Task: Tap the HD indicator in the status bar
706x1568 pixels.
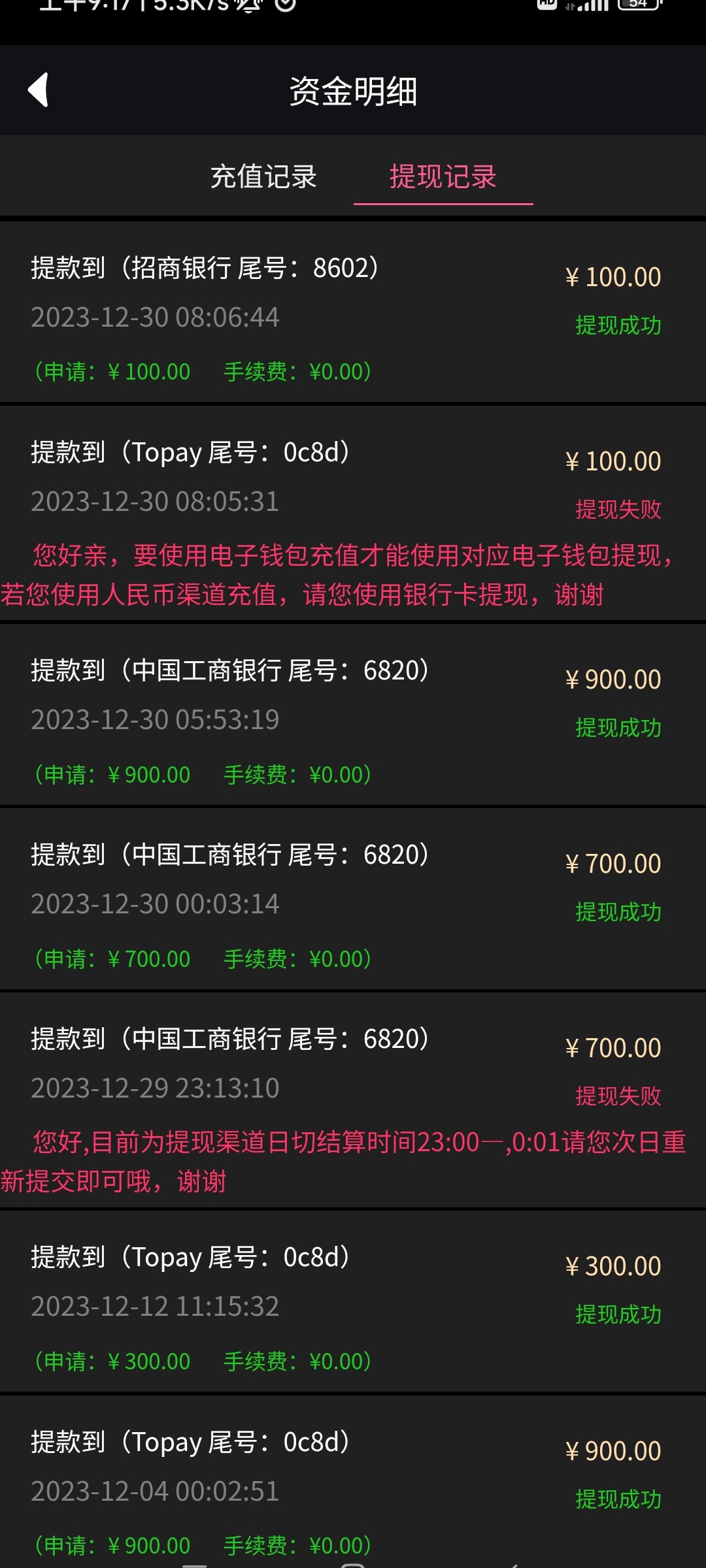Action: tap(546, 7)
